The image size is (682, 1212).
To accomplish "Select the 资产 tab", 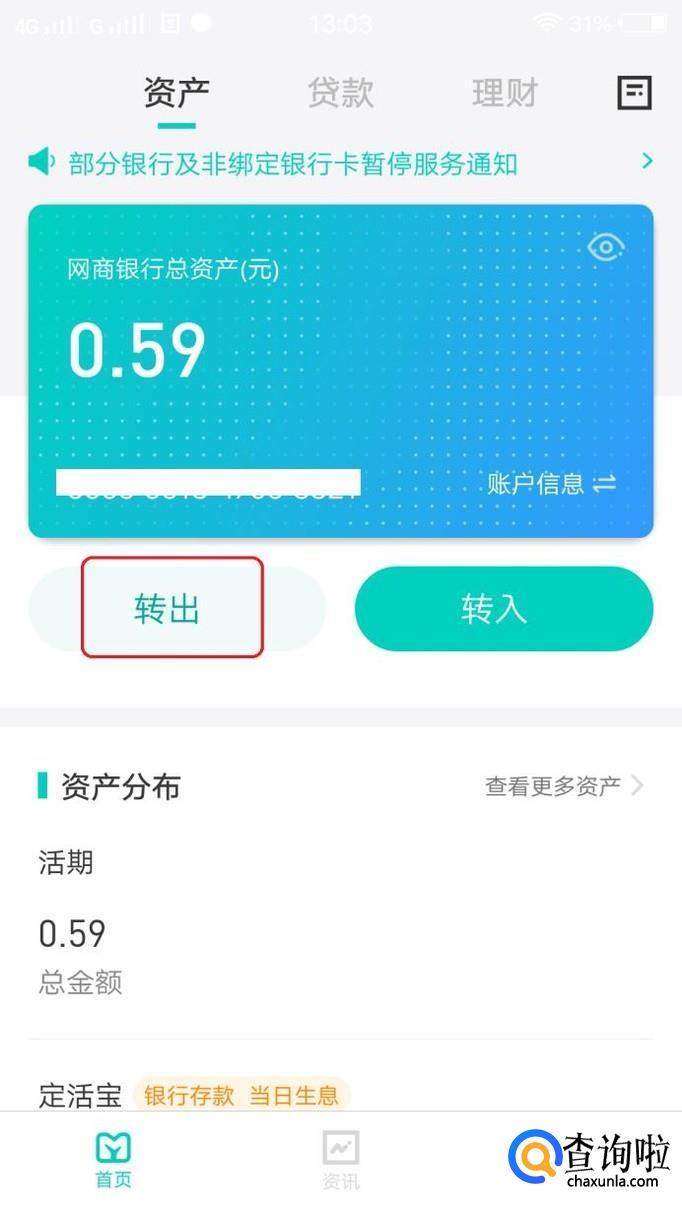I will coord(176,93).
